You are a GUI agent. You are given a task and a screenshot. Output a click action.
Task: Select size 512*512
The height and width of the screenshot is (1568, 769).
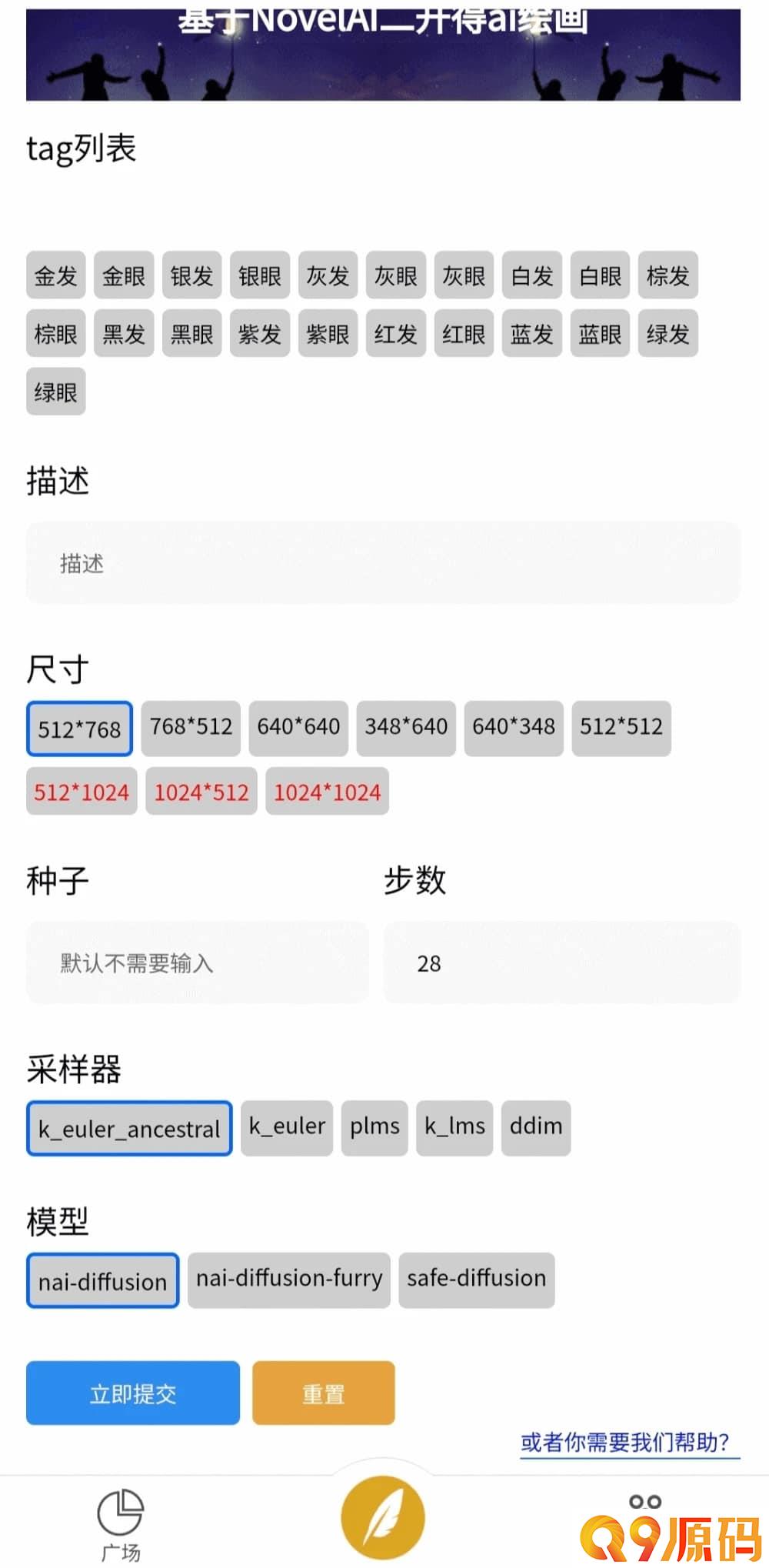tap(621, 728)
